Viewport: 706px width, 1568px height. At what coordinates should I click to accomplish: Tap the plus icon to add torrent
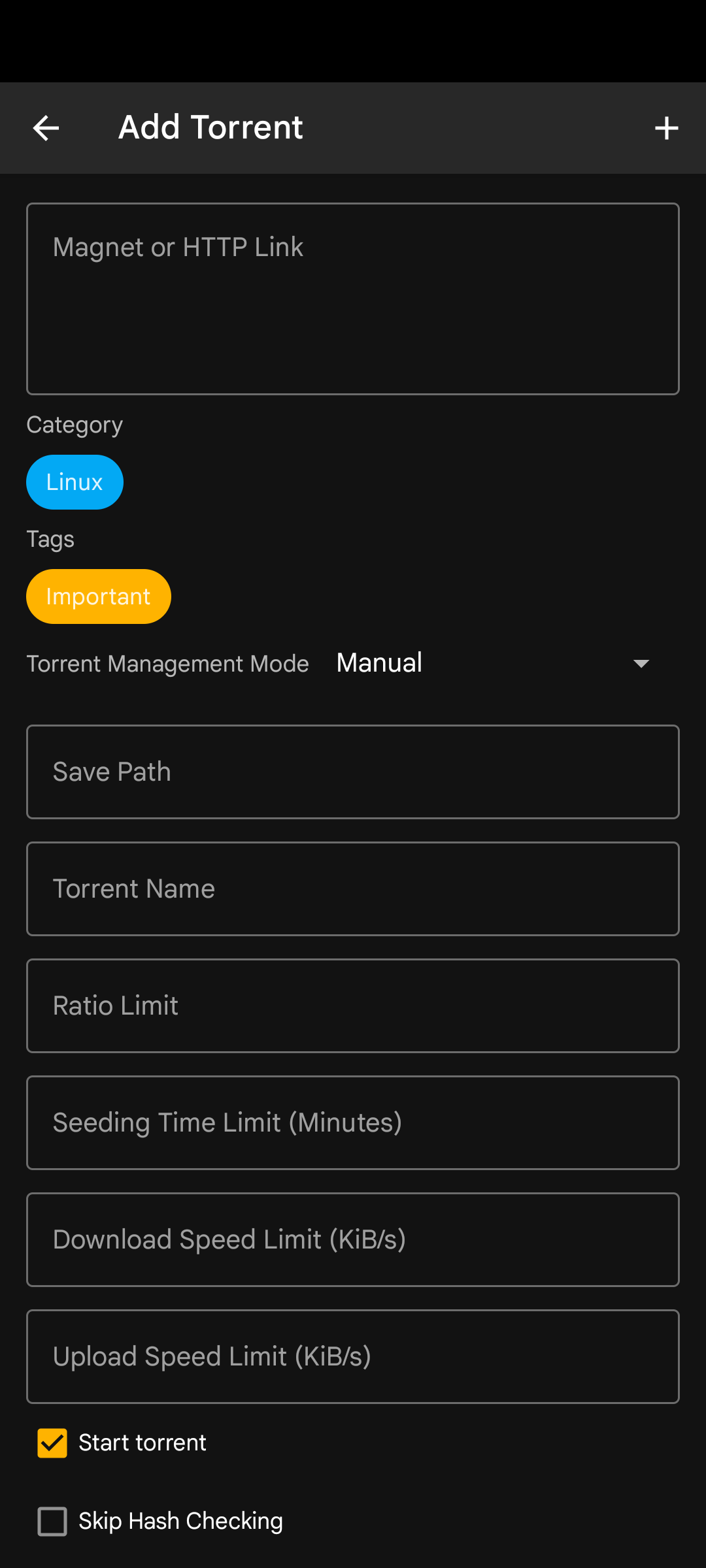(666, 128)
